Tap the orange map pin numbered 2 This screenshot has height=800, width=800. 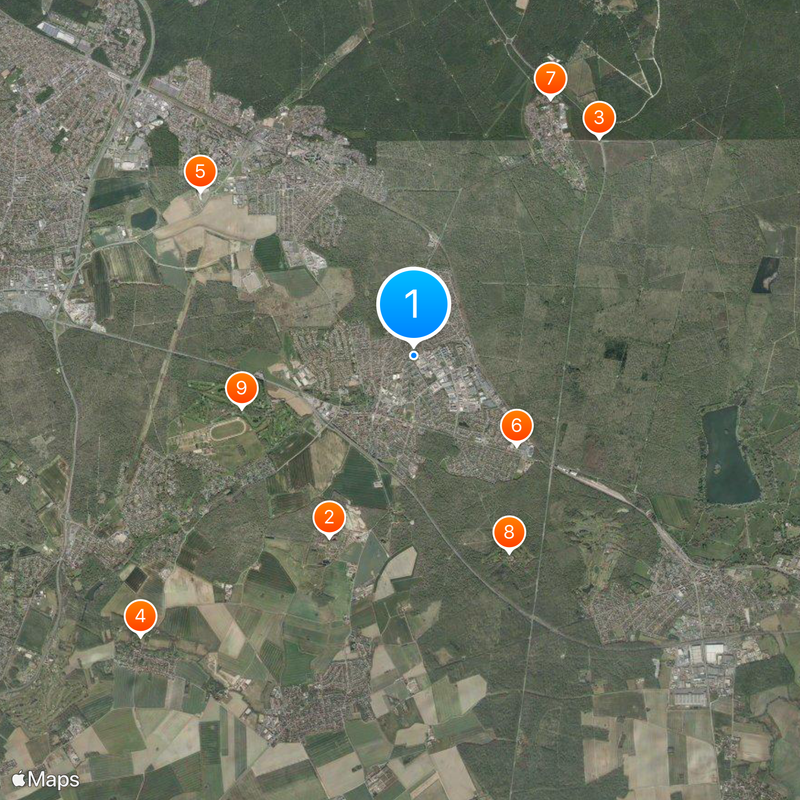coord(329,518)
